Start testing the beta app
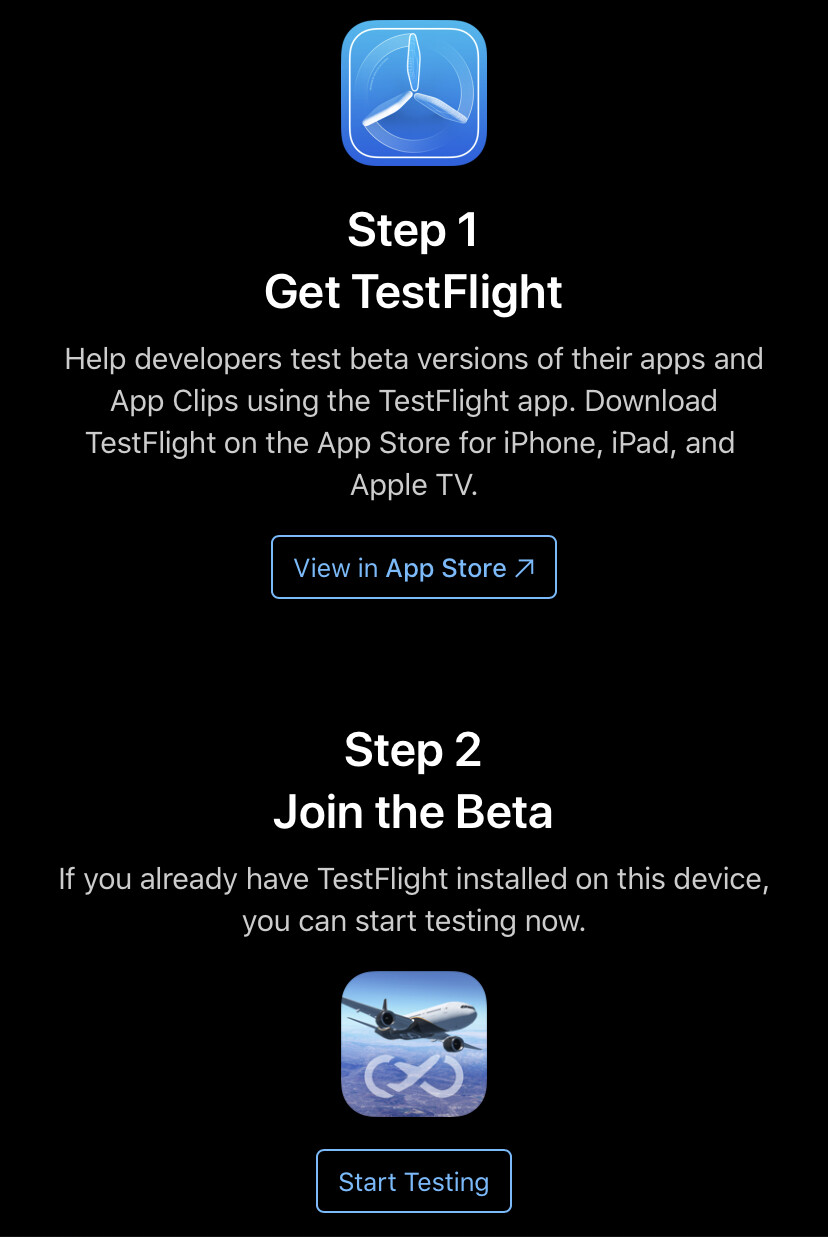 pos(414,1182)
